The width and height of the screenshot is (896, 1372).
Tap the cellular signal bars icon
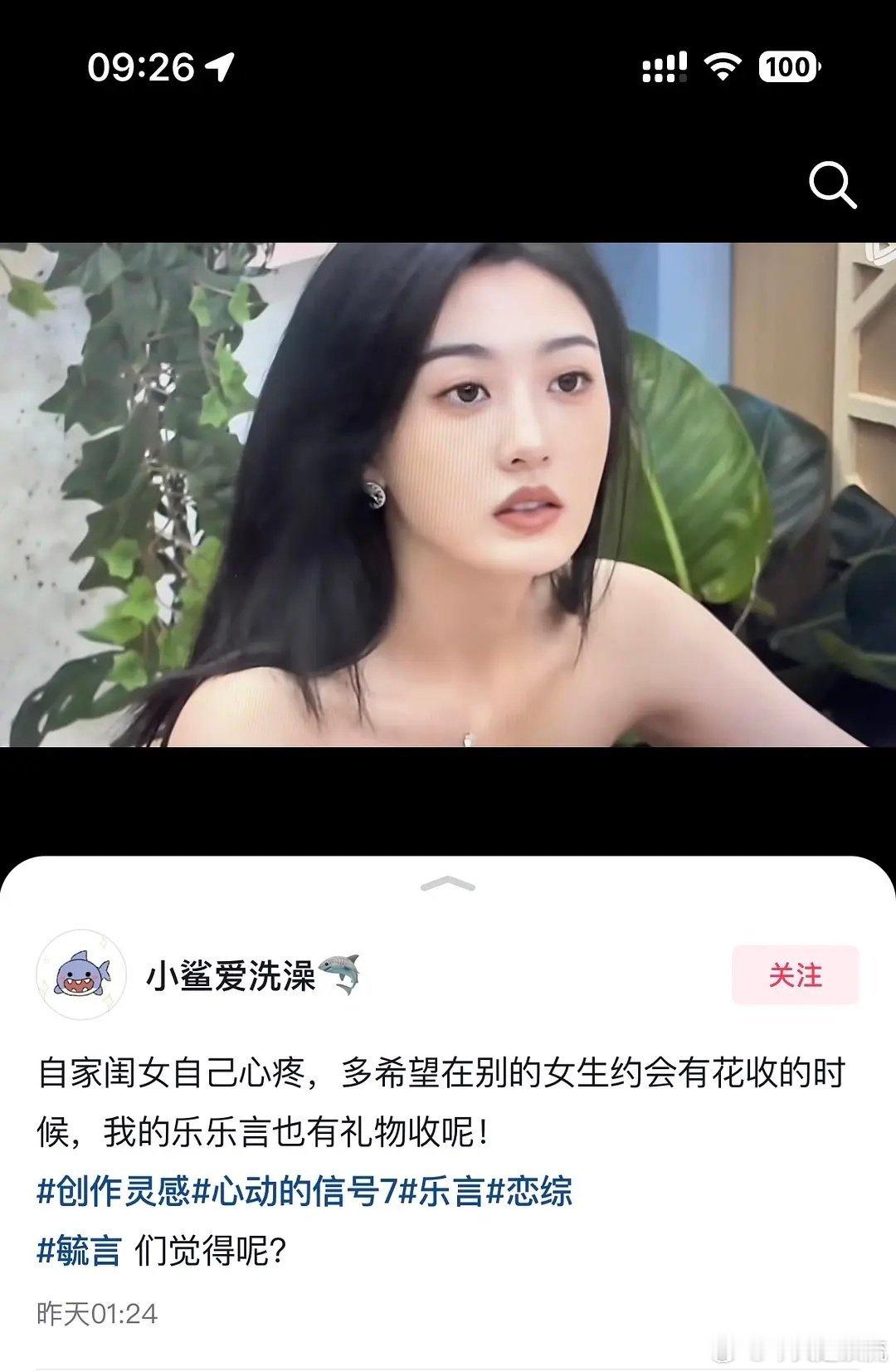pyautogui.click(x=664, y=66)
